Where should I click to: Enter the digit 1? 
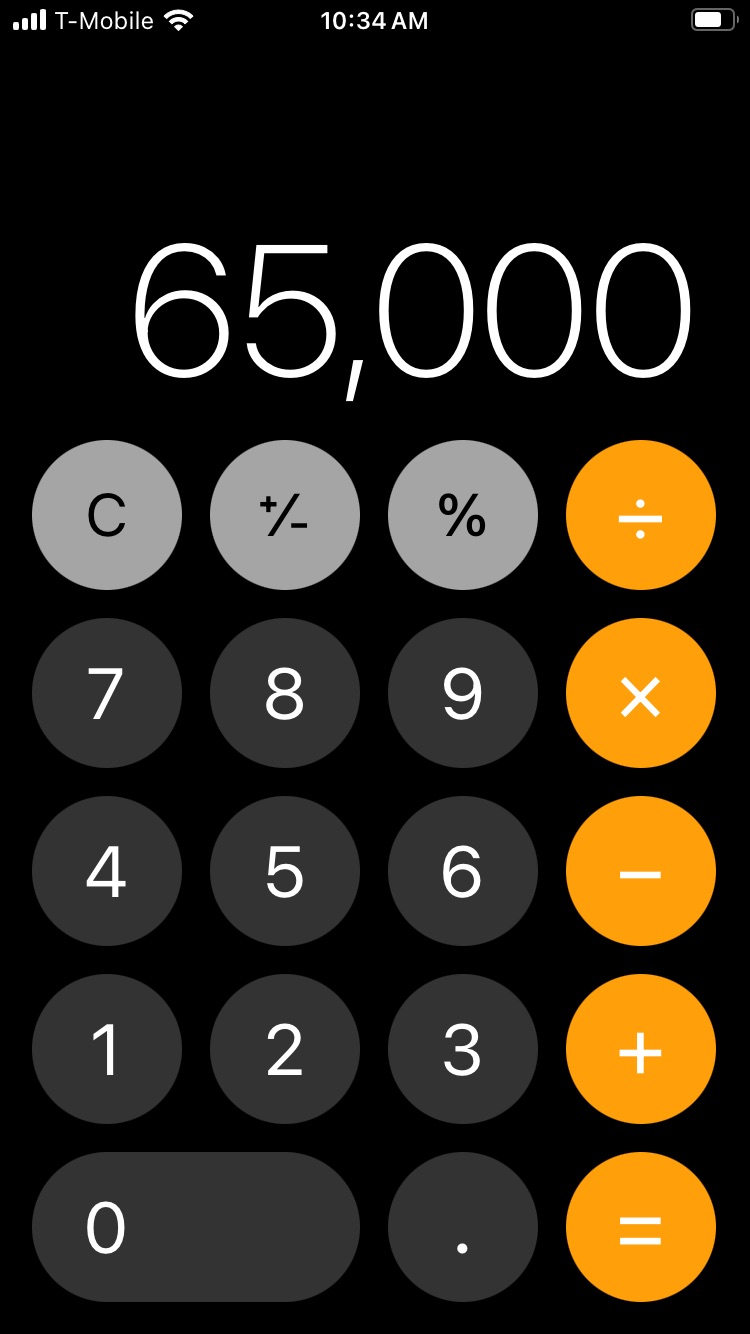pyautogui.click(x=107, y=1049)
